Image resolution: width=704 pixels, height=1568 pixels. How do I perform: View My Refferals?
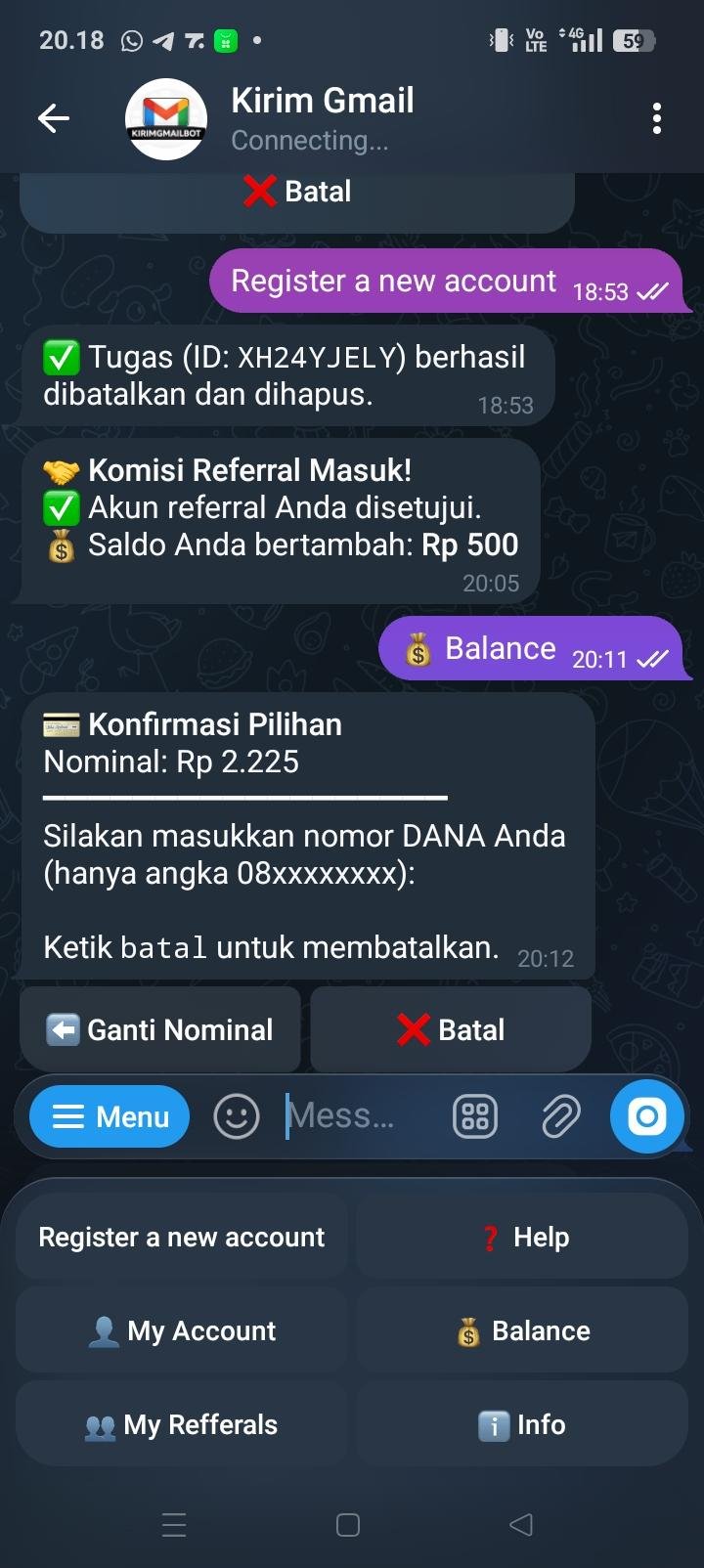pyautogui.click(x=182, y=1424)
